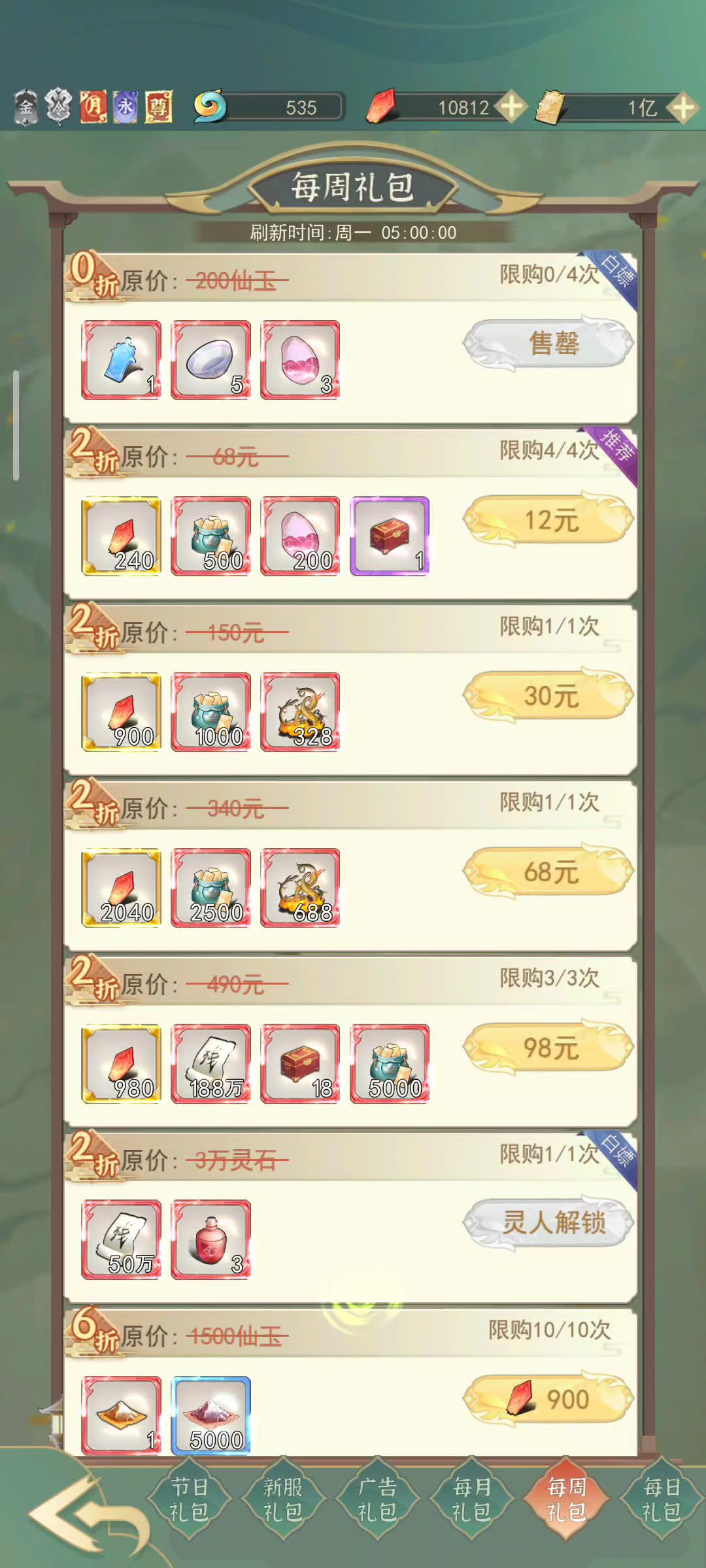Image resolution: width=706 pixels, height=1568 pixels.
Task: Open the 月 card badge
Action: point(93,106)
